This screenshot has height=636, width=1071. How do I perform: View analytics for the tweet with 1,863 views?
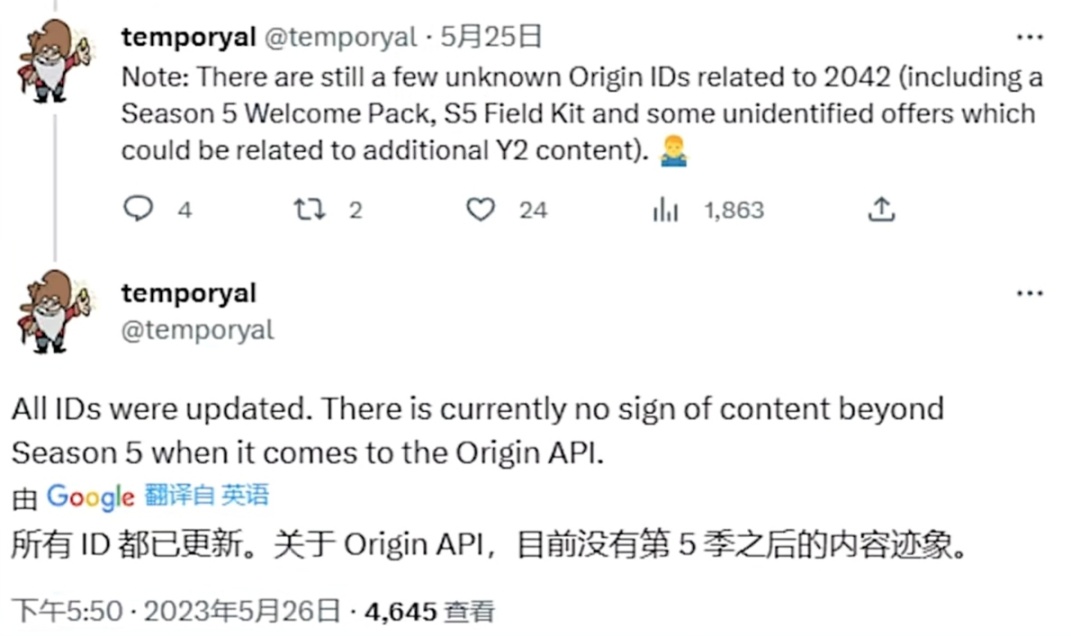click(x=665, y=209)
